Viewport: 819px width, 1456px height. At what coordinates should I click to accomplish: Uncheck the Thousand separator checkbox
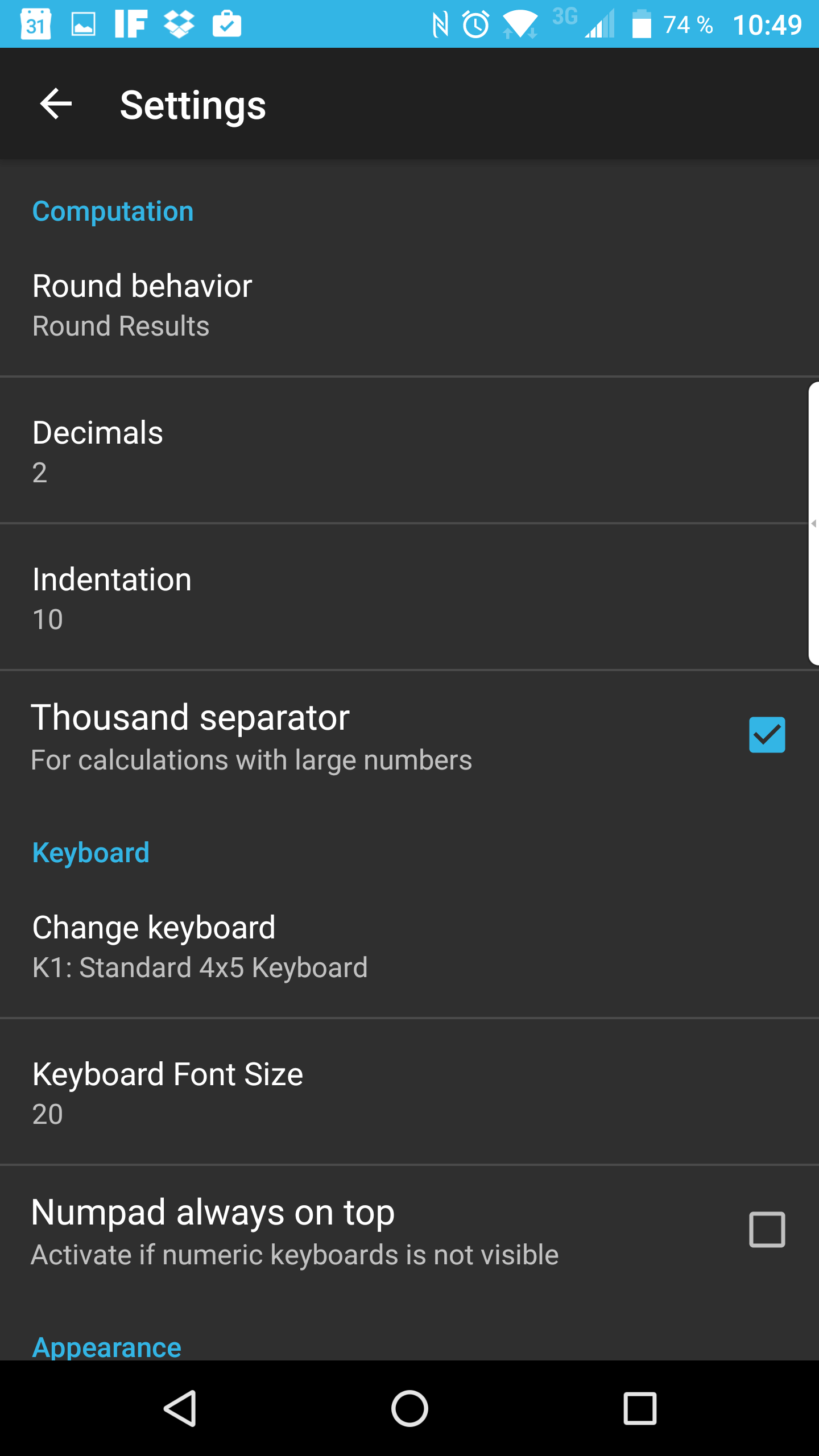tap(767, 735)
